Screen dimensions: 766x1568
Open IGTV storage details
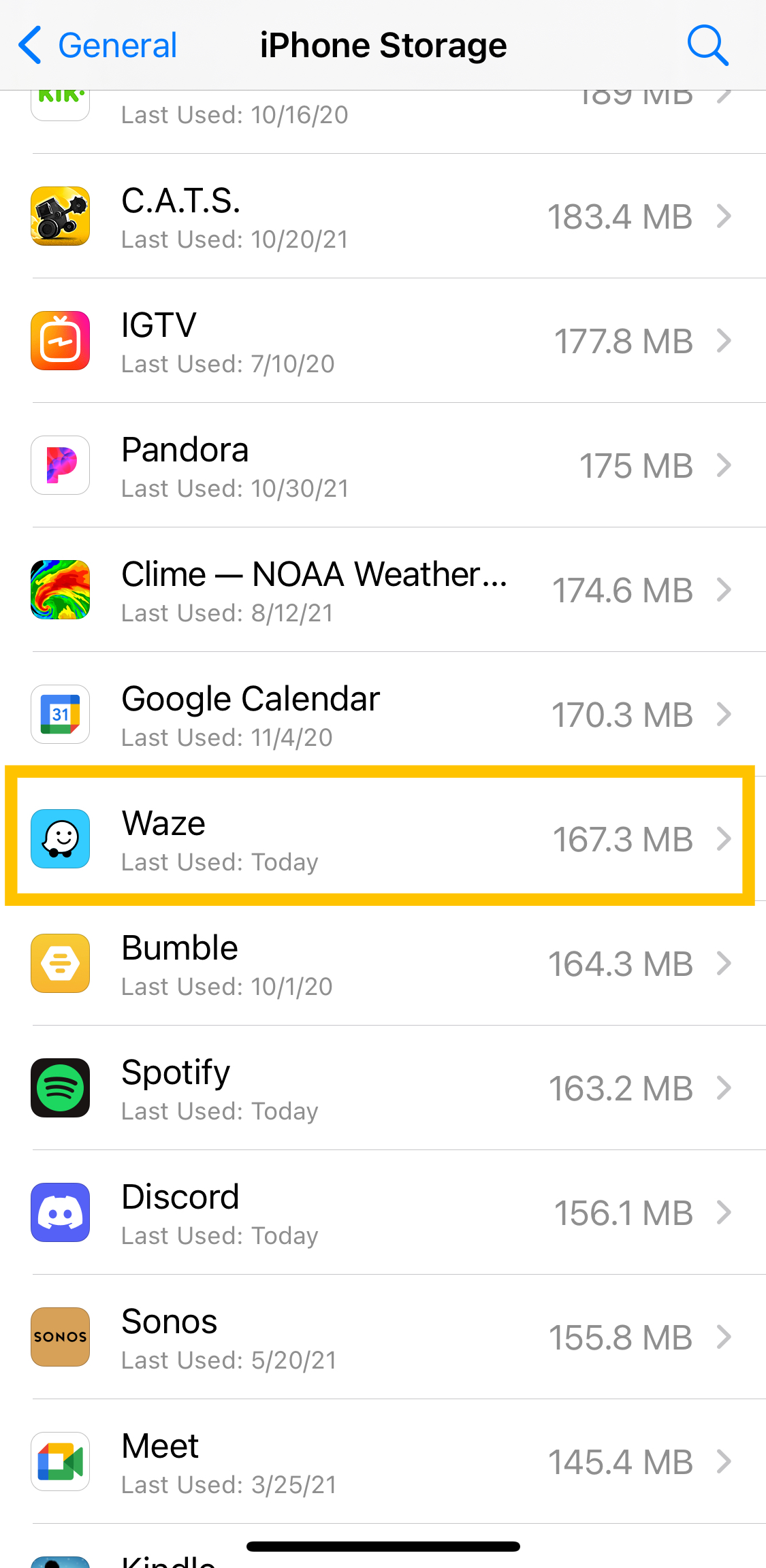pos(381,341)
